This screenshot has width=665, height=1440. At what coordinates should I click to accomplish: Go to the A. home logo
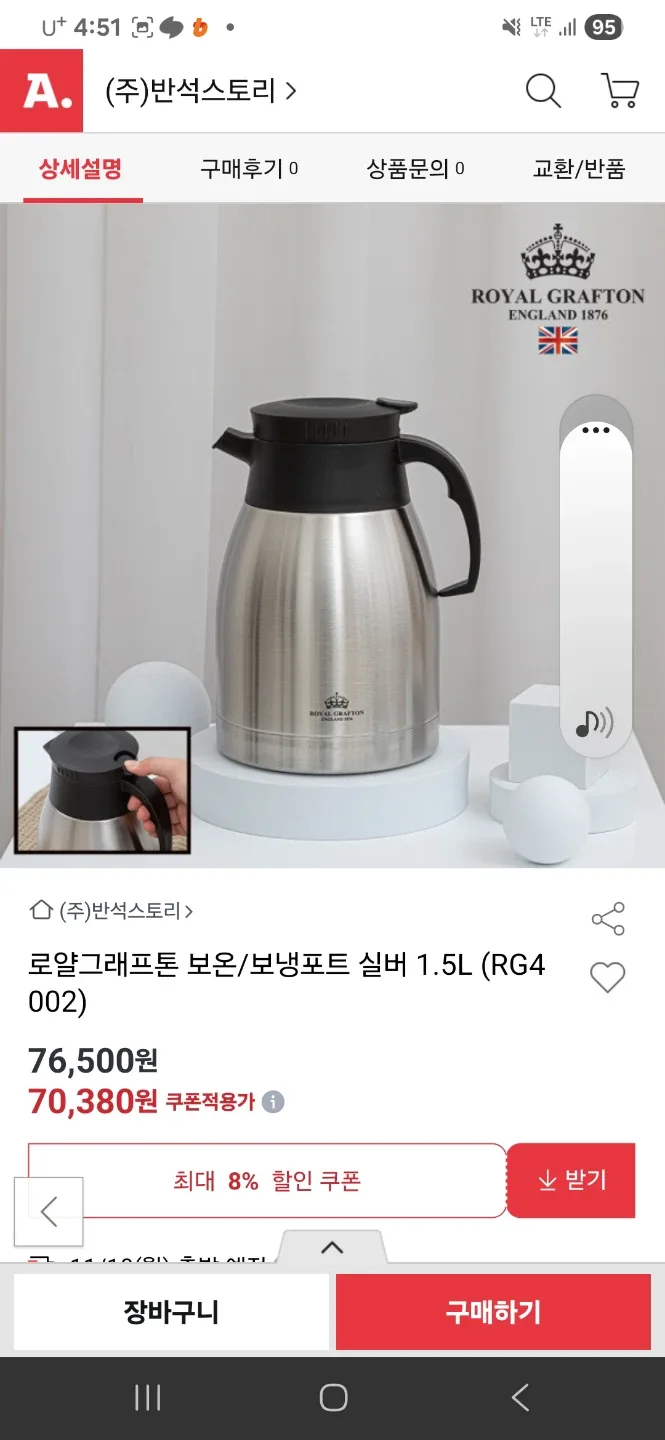pyautogui.click(x=41, y=91)
